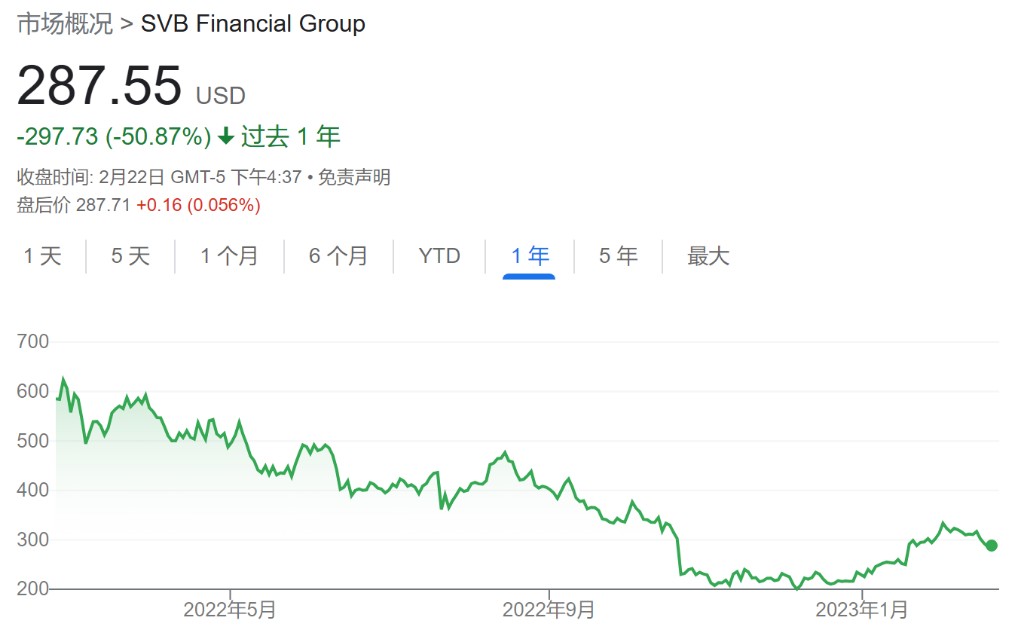Image resolution: width=1024 pixels, height=633 pixels.
Task: Open the 市场概况 breadcrumb link
Action: coord(64,24)
